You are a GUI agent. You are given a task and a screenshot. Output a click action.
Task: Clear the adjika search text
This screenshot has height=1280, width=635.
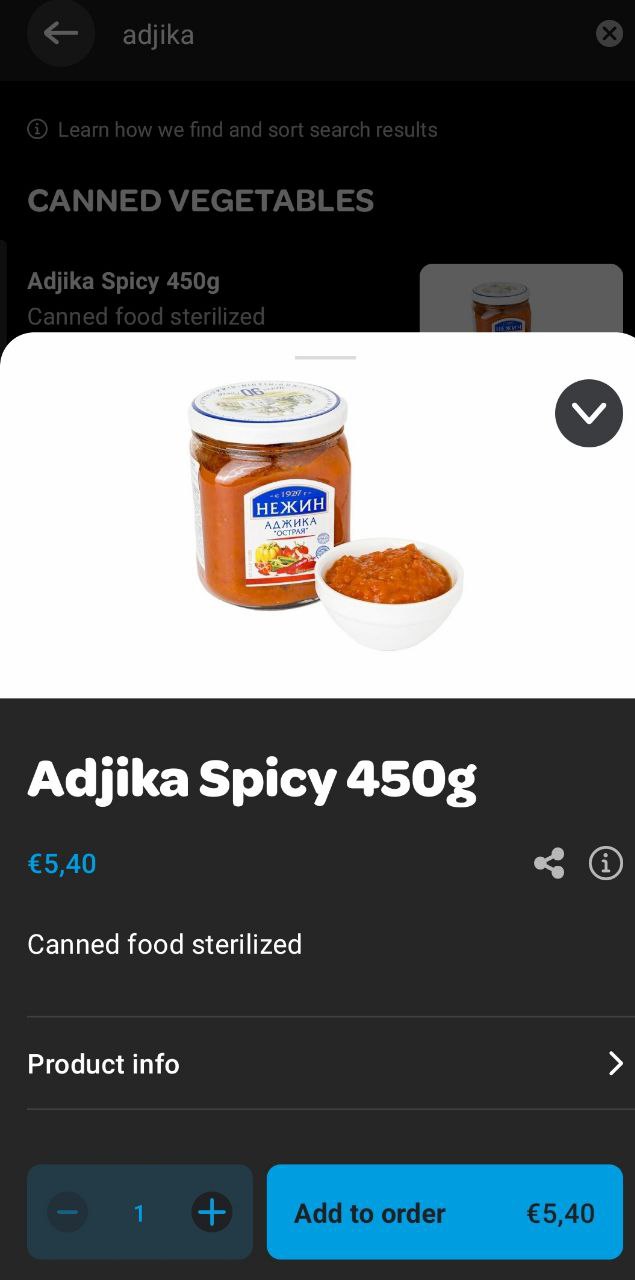coord(609,34)
